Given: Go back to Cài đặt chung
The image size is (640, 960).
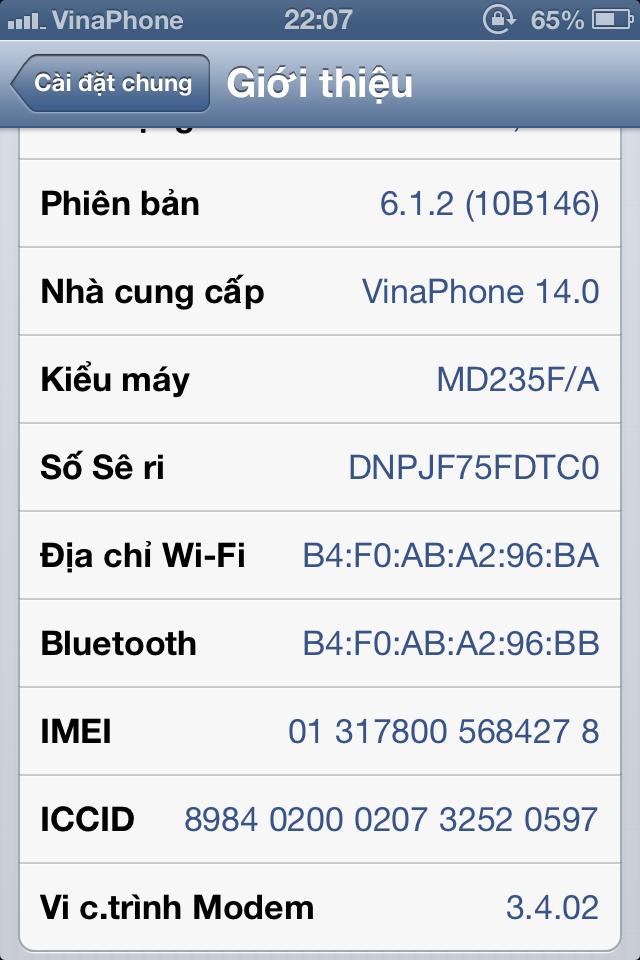Looking at the screenshot, I should click(x=111, y=83).
